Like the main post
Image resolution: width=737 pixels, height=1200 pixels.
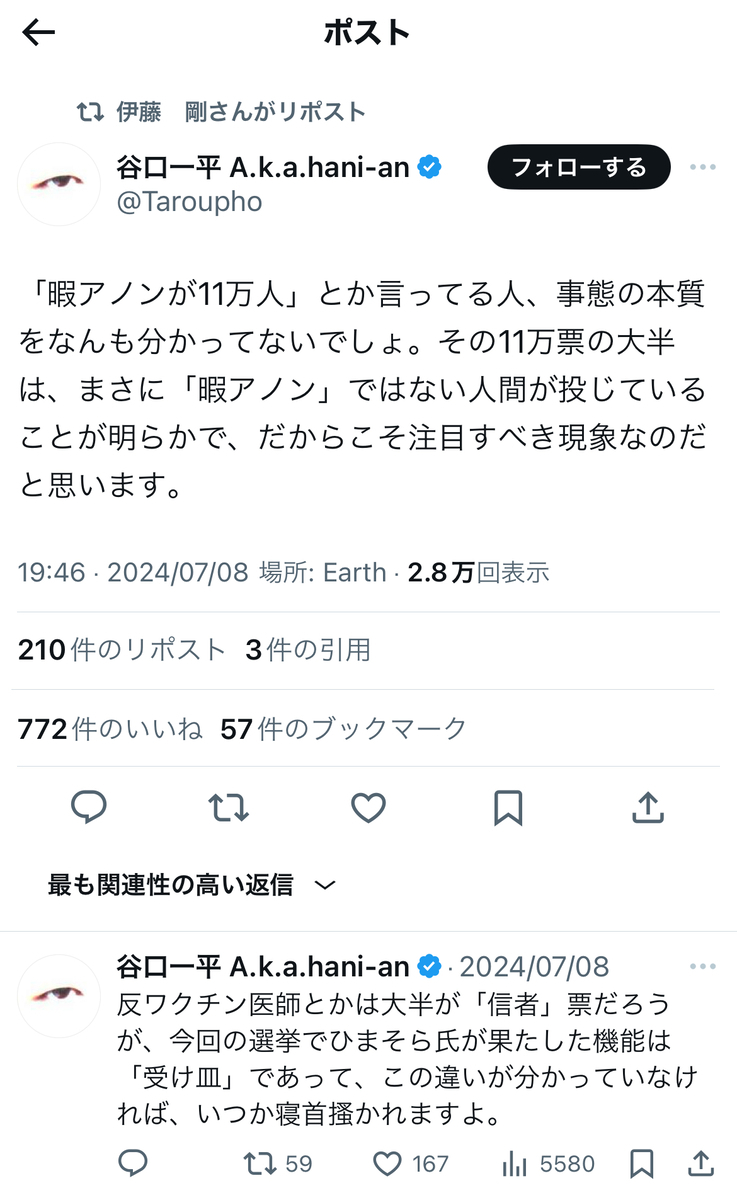pos(369,807)
